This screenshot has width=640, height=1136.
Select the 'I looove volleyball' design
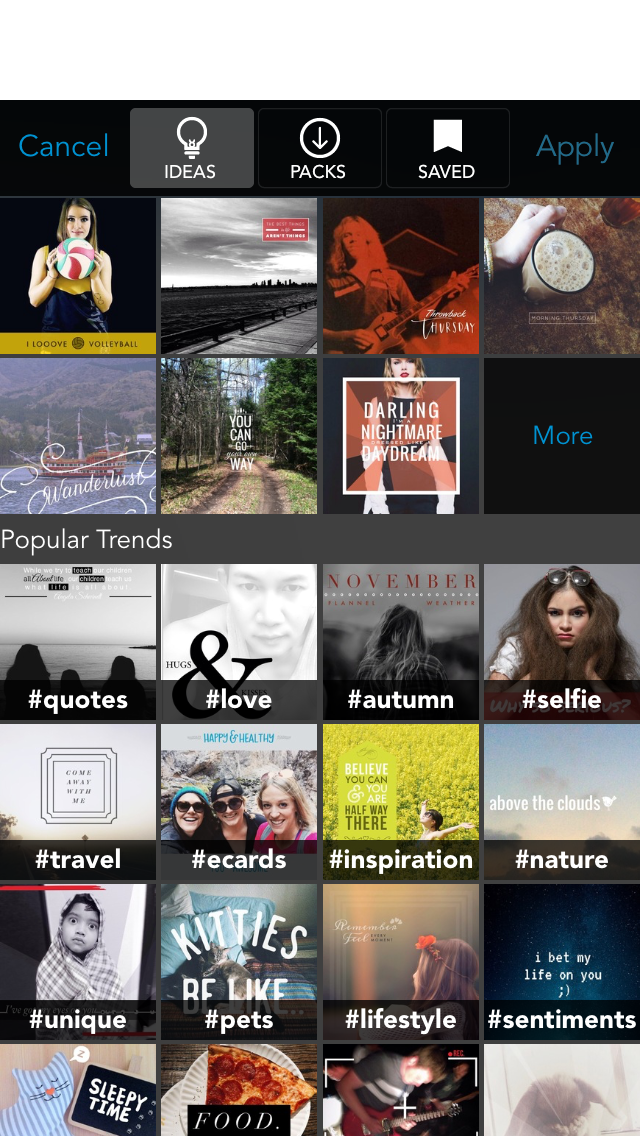[78, 276]
